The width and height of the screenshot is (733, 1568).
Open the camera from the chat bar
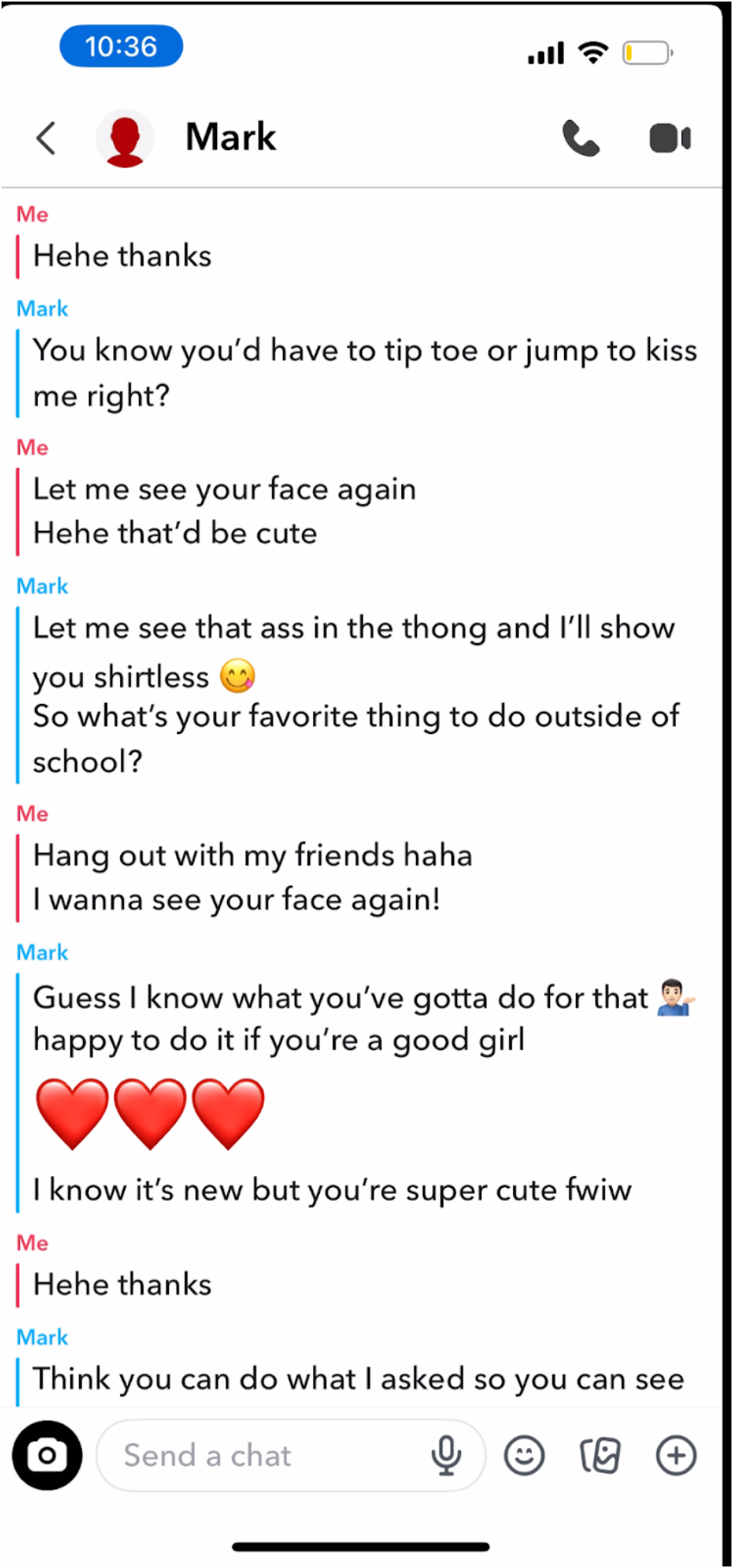pyautogui.click(x=47, y=1455)
